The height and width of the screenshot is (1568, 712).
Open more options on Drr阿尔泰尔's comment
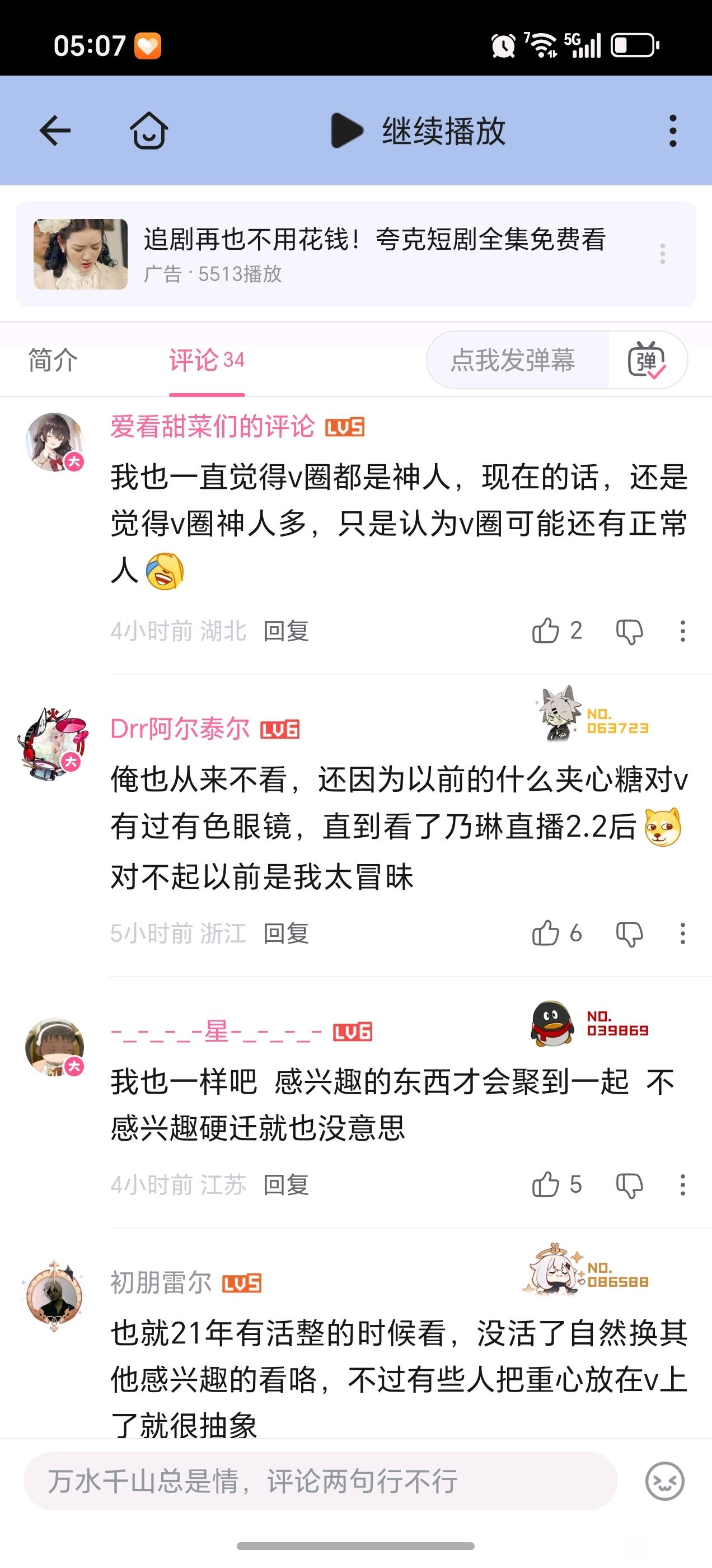683,933
